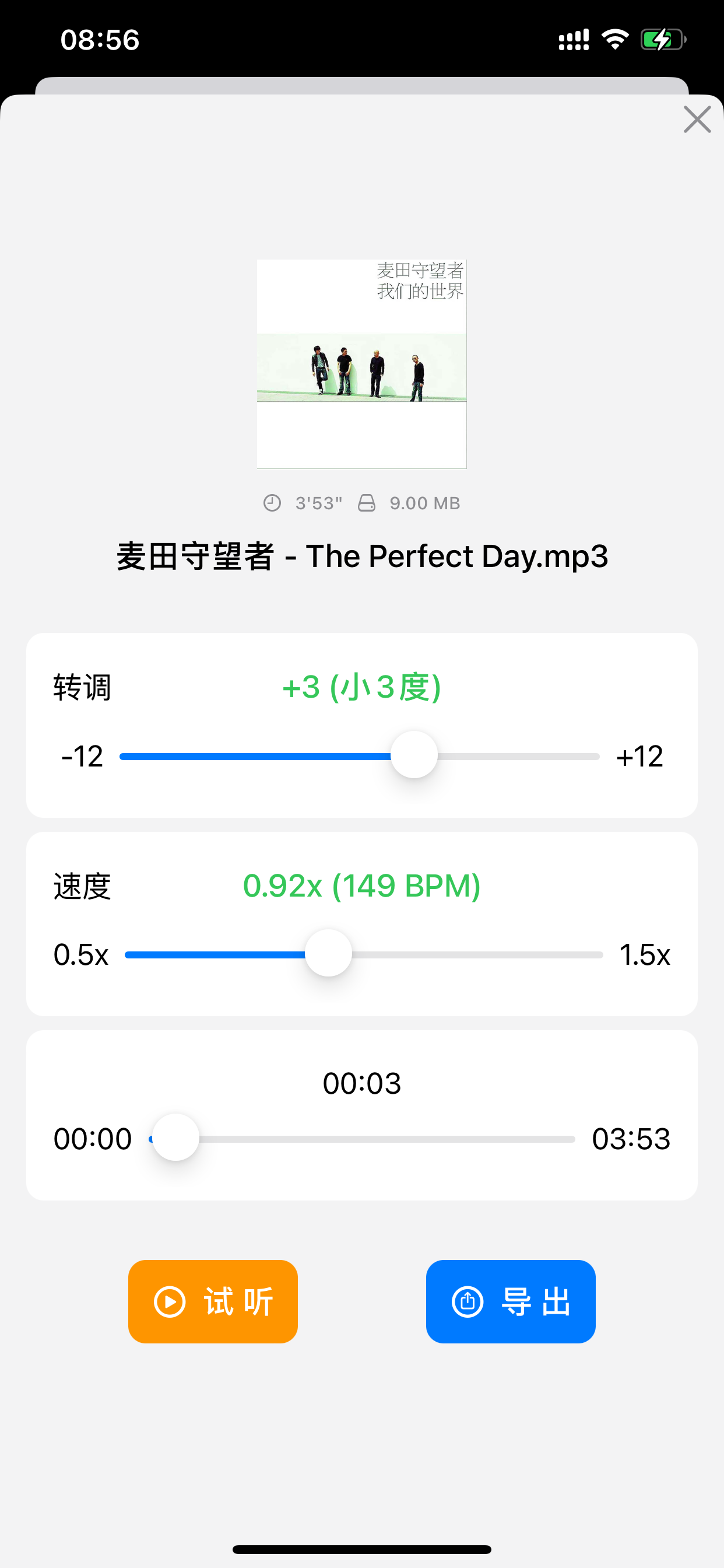Preview audio with the 试听 button
The height and width of the screenshot is (1568, 724).
(x=212, y=1301)
